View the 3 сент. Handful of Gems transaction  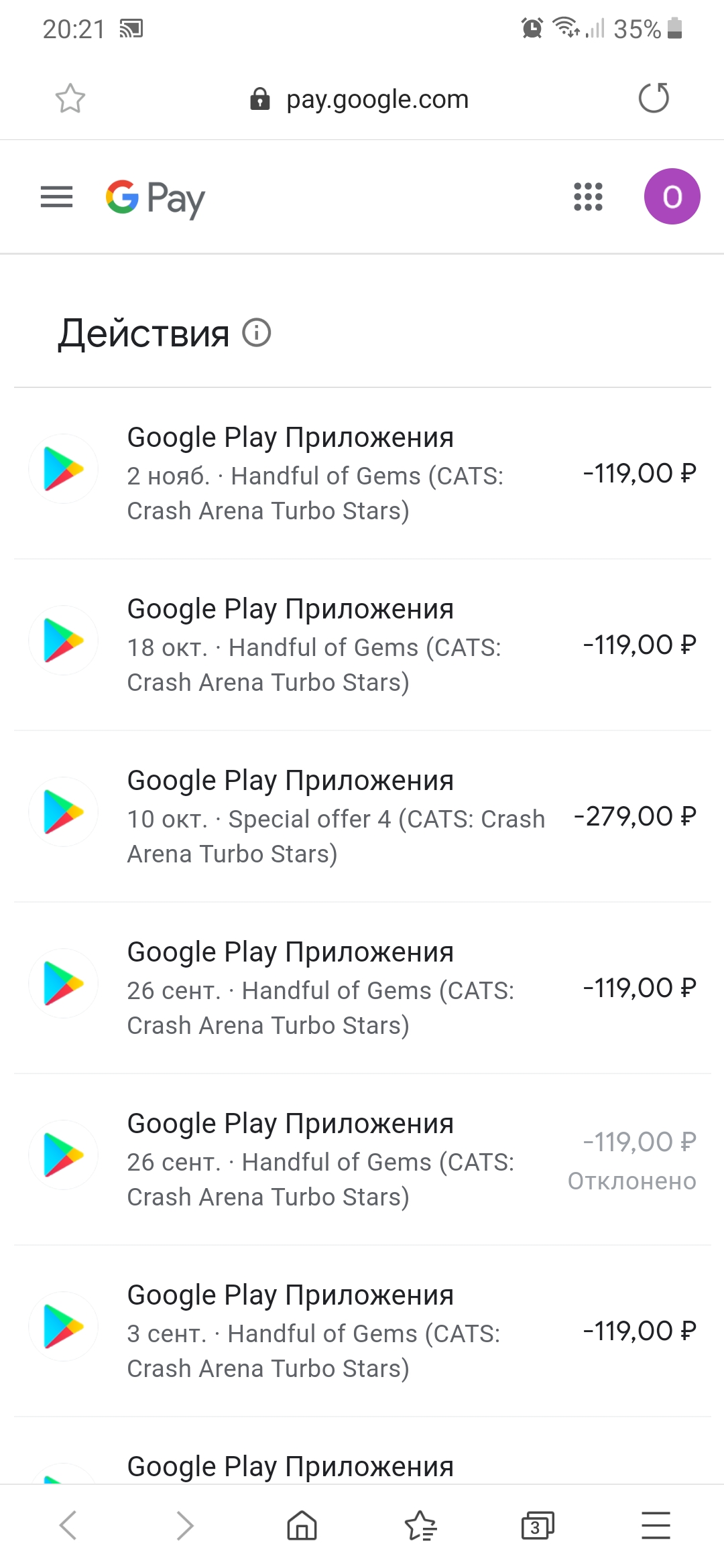point(362,1331)
